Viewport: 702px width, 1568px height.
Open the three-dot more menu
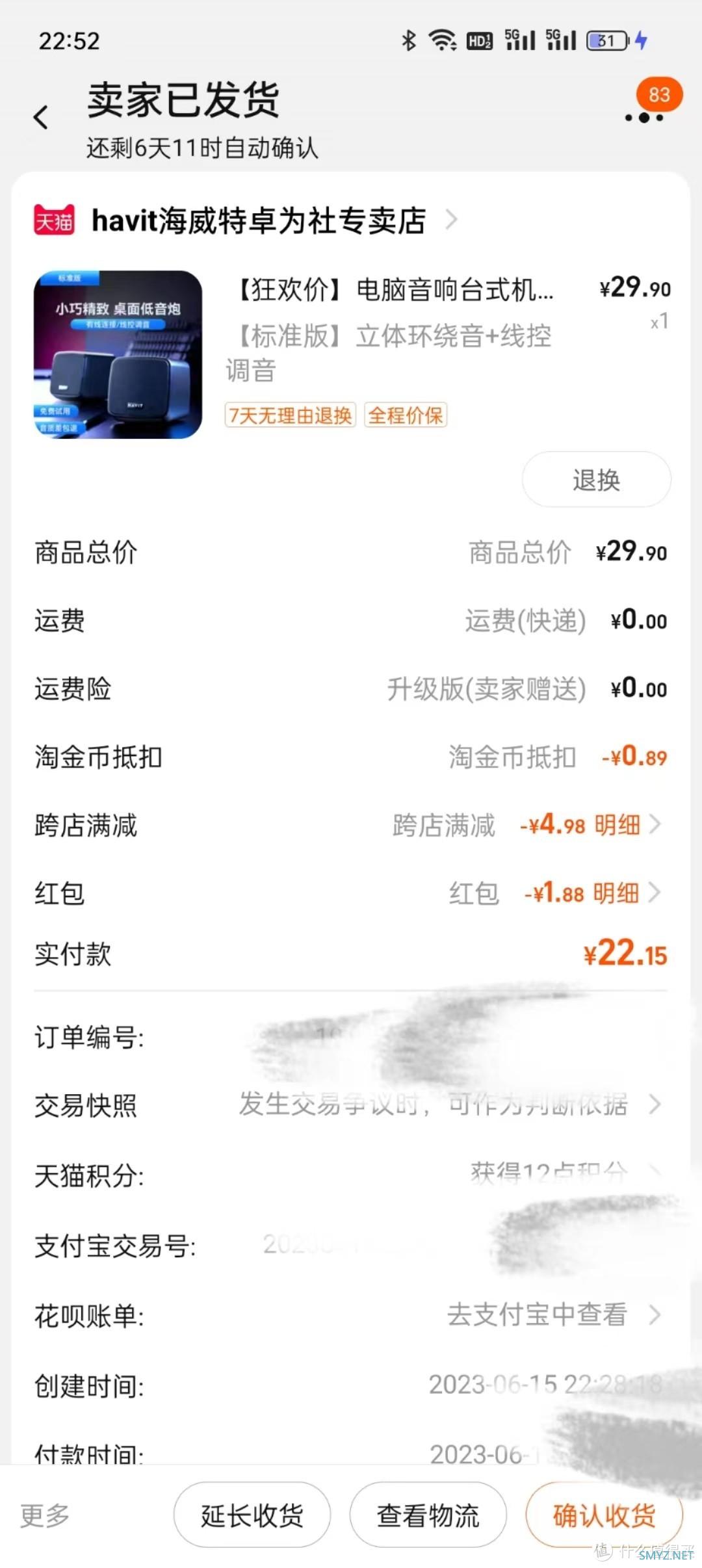tap(643, 118)
